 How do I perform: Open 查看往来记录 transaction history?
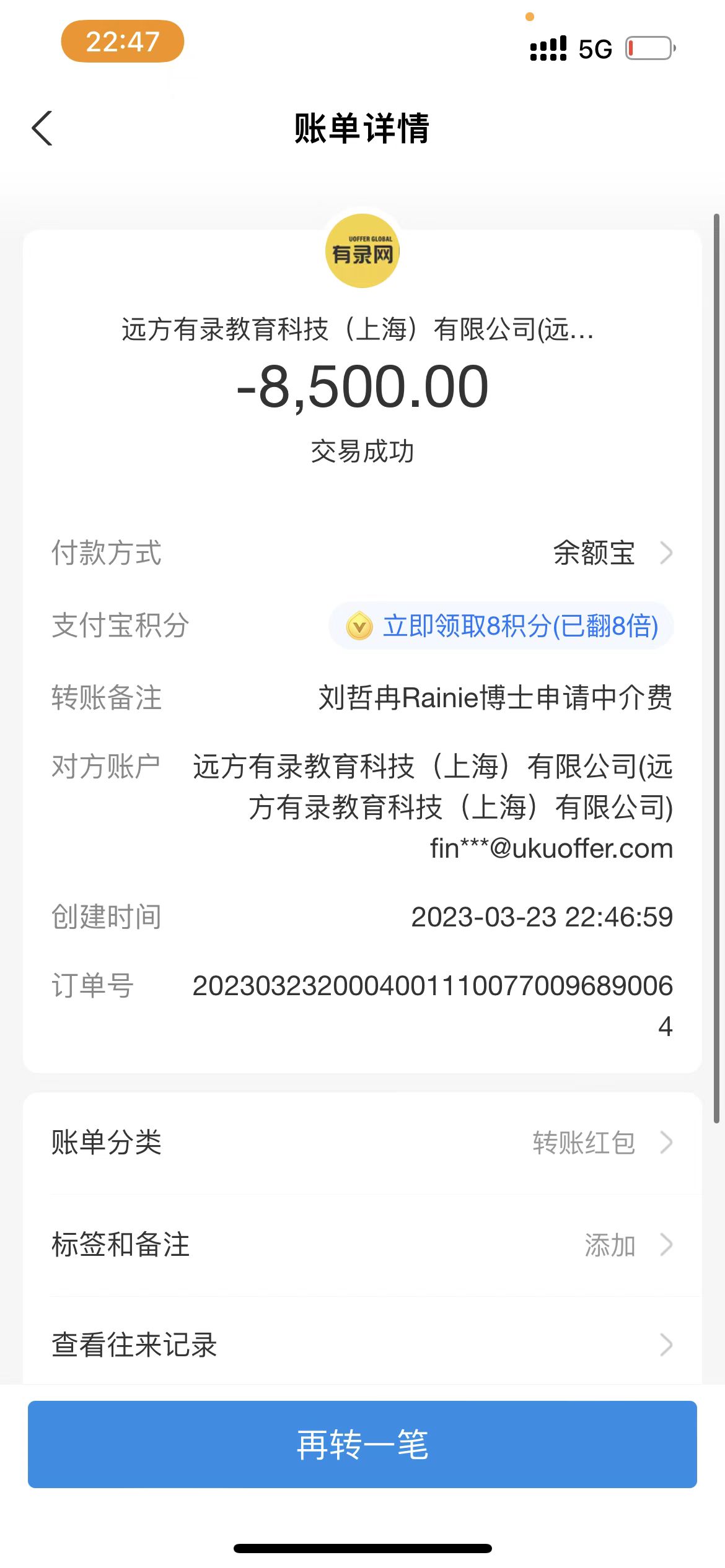362,1345
